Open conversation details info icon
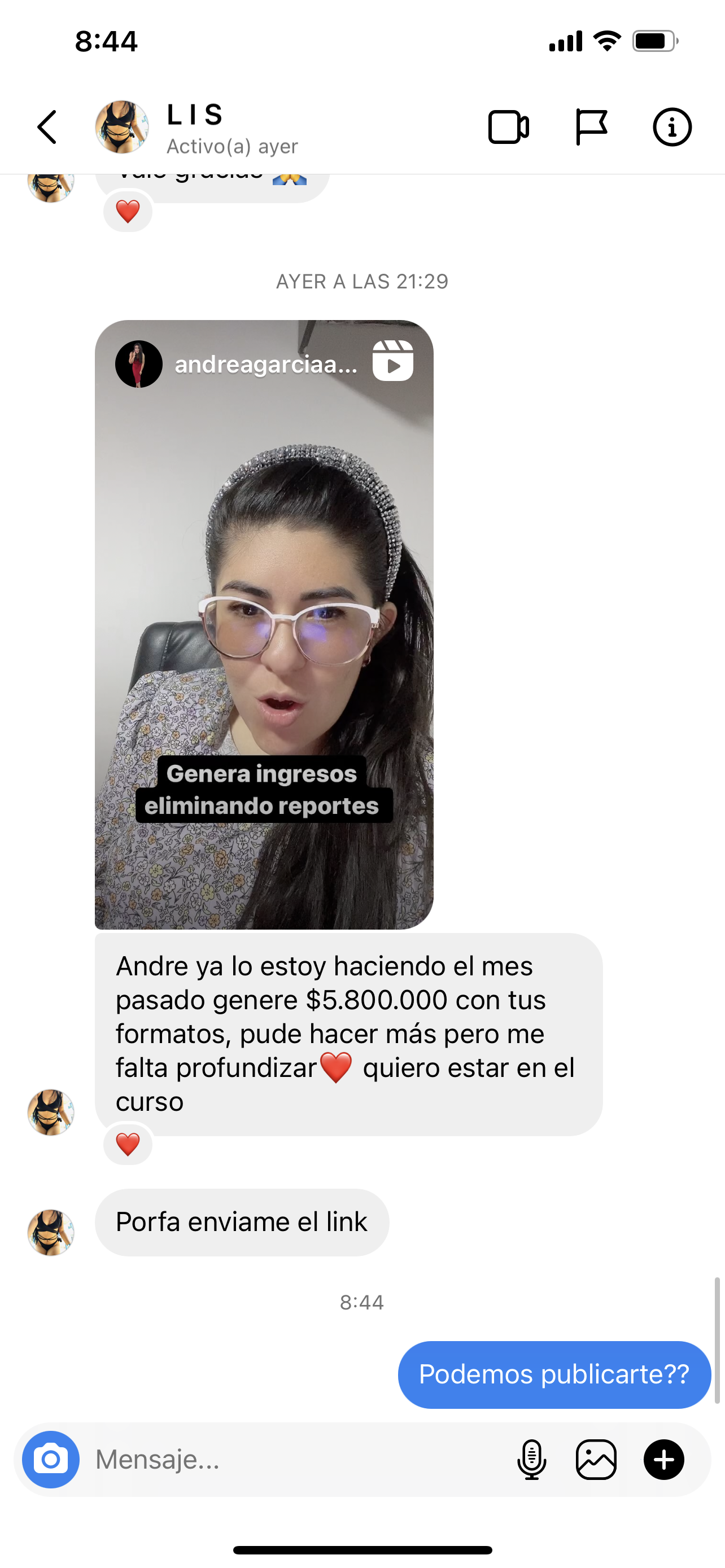 tap(672, 127)
